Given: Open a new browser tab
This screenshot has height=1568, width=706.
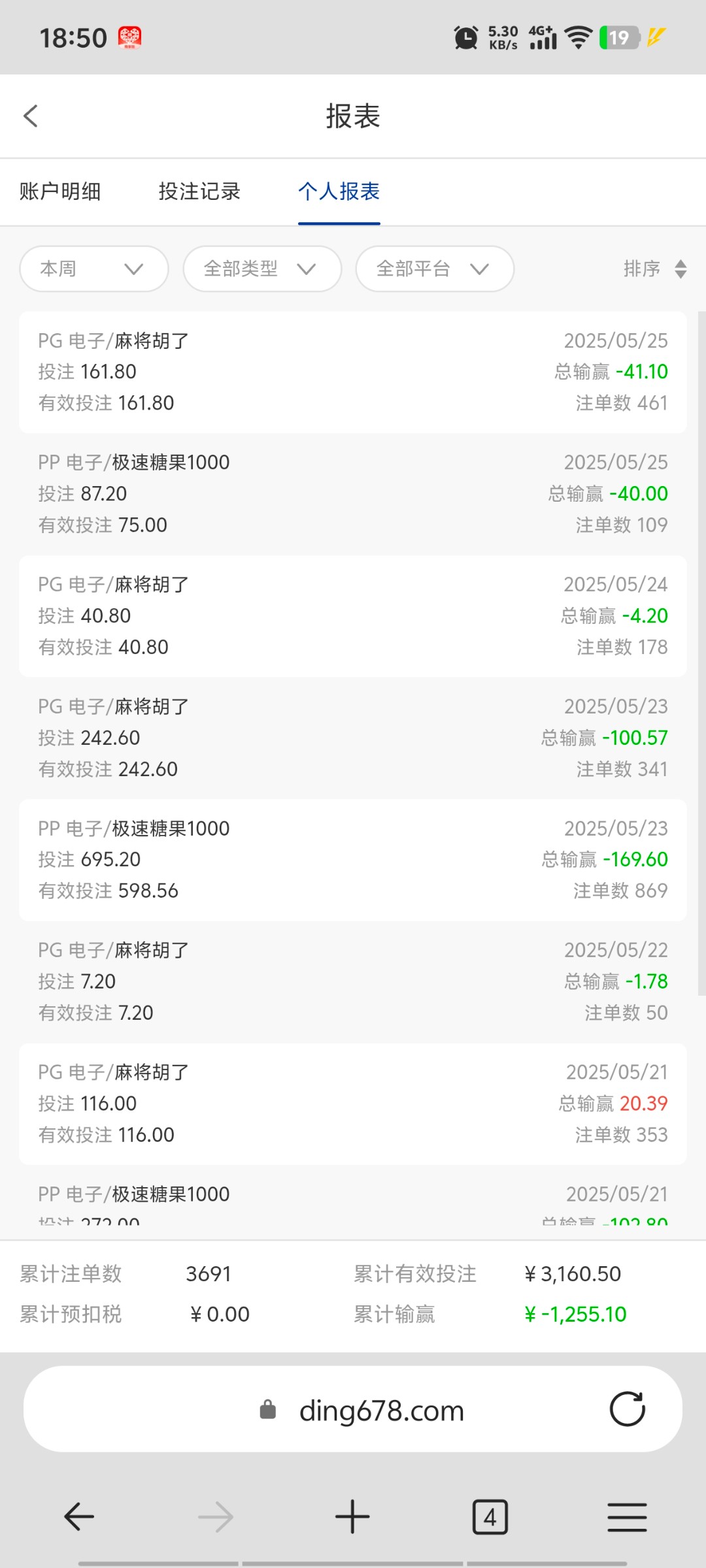Looking at the screenshot, I should coord(352,1516).
